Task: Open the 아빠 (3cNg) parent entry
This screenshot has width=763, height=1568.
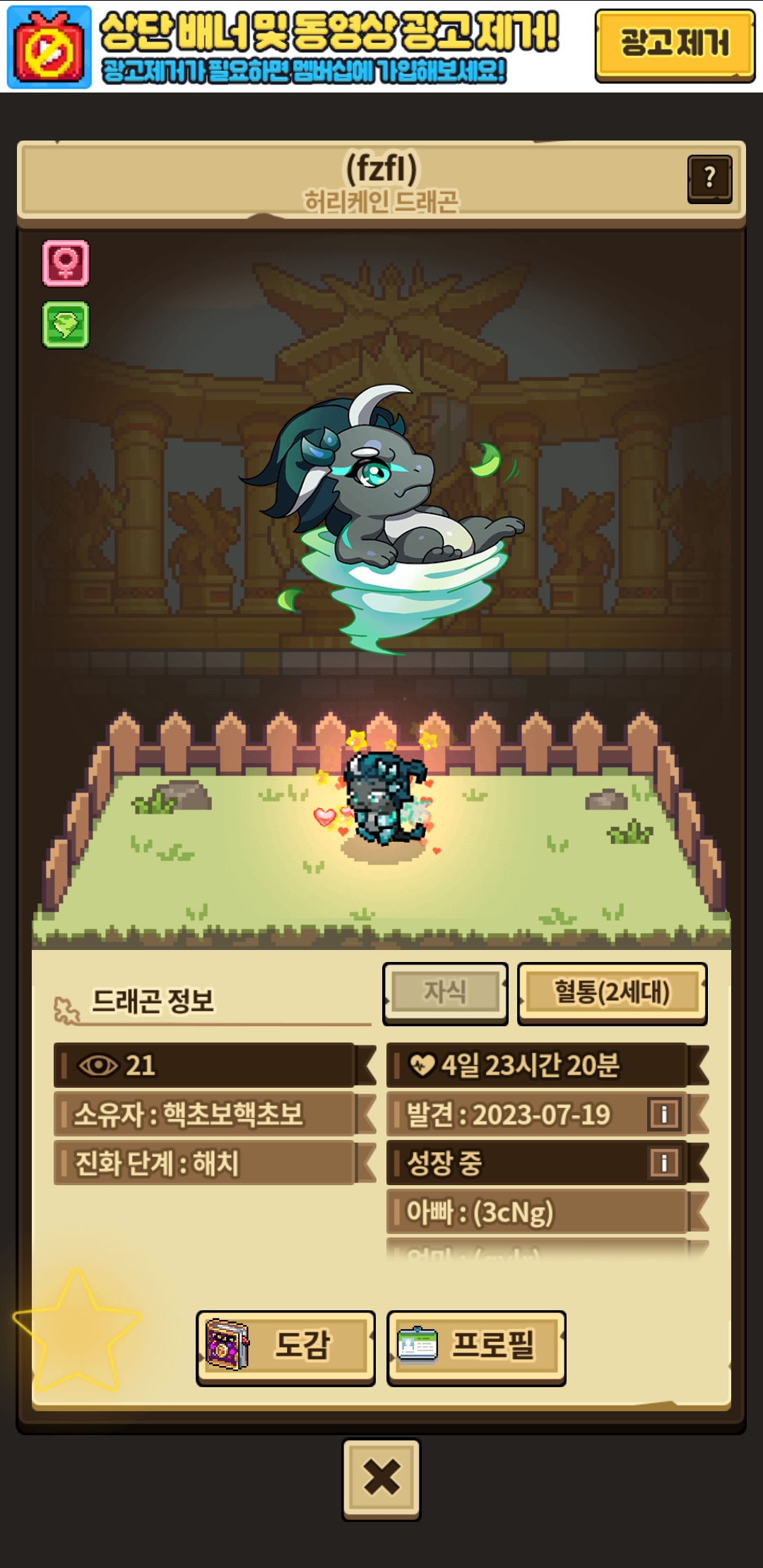Action: click(537, 1212)
